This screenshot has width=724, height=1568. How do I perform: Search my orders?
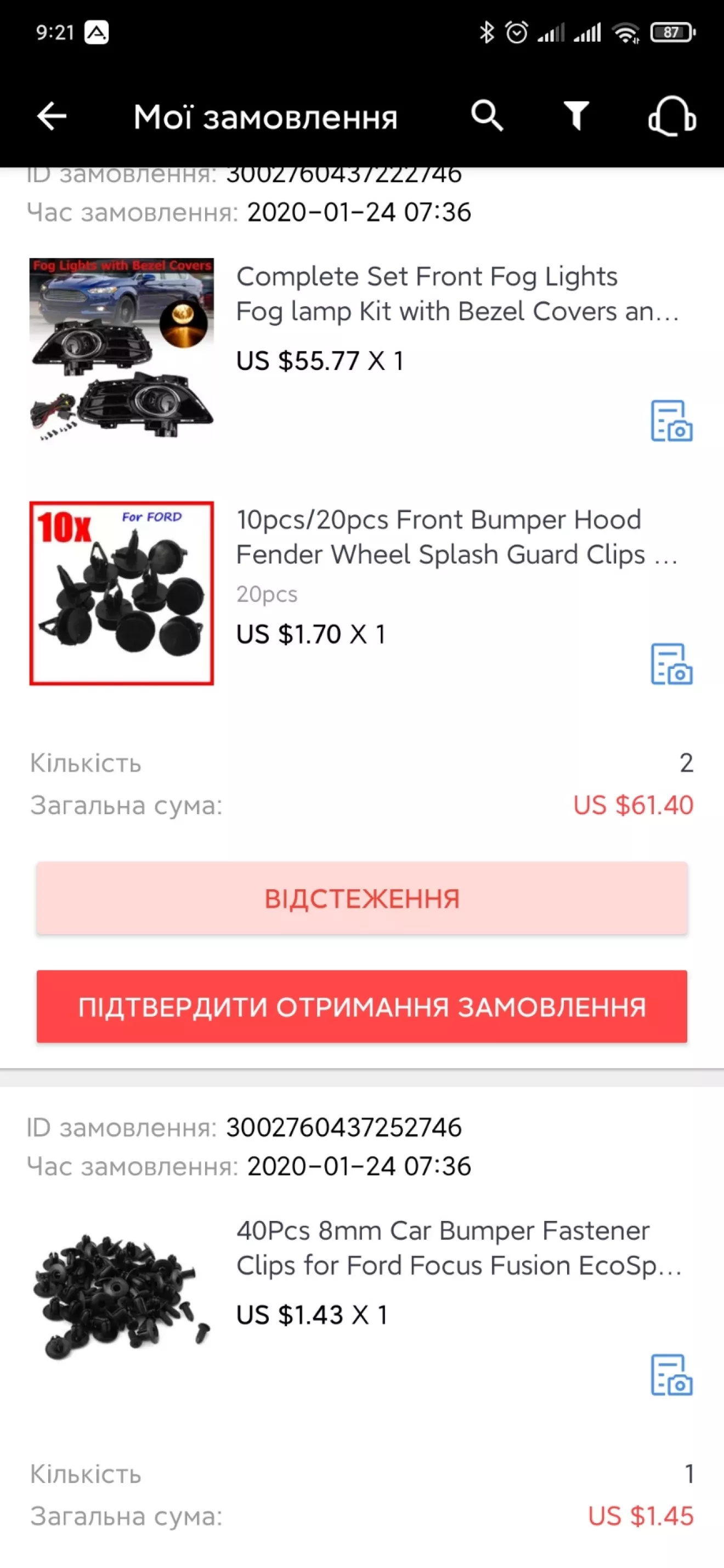point(487,116)
